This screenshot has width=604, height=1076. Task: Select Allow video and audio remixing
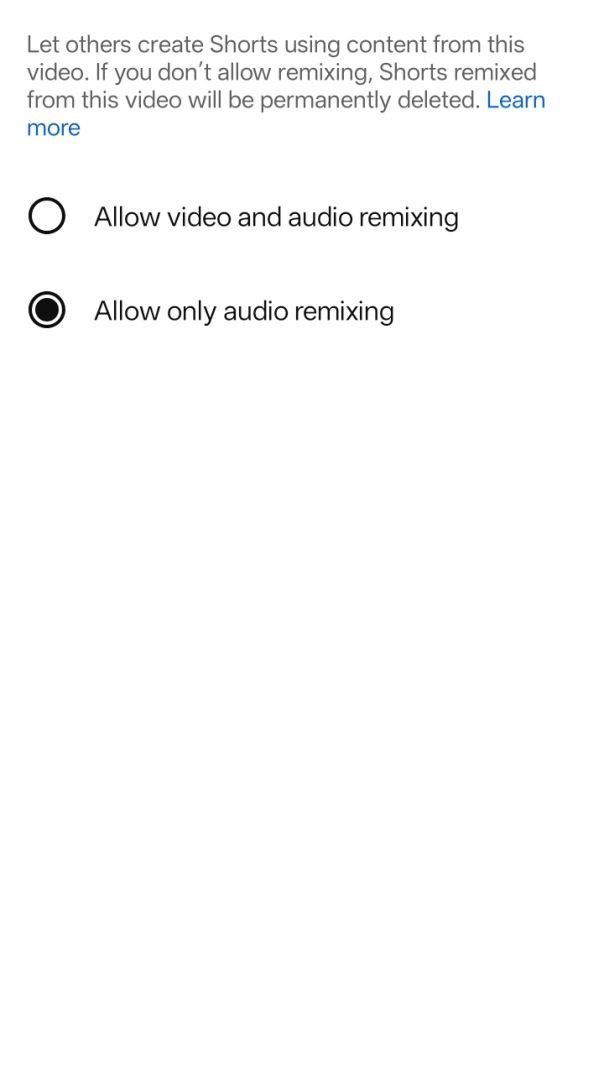(47, 216)
